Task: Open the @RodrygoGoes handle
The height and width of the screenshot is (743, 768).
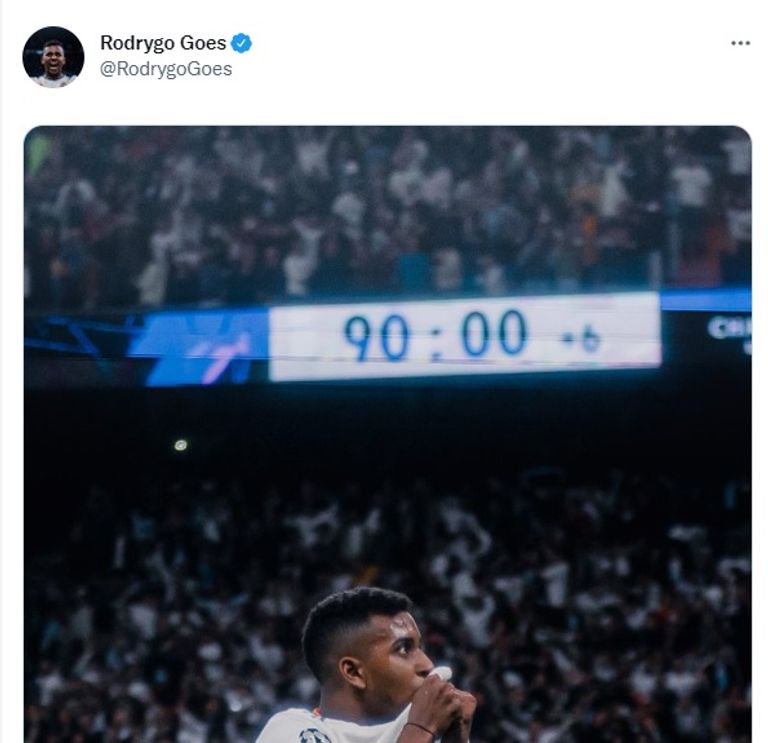Action: tap(166, 69)
